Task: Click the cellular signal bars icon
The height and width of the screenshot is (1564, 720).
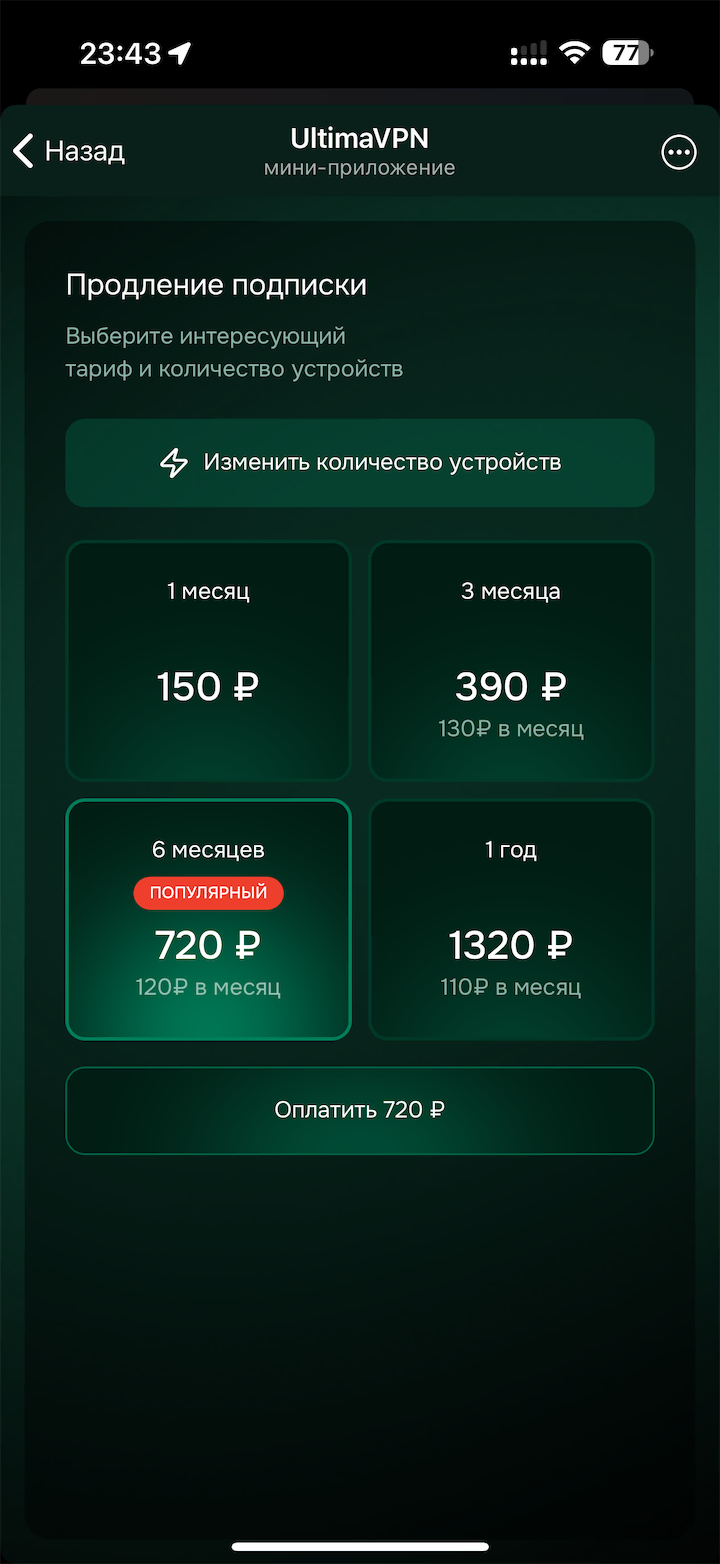Action: (528, 53)
